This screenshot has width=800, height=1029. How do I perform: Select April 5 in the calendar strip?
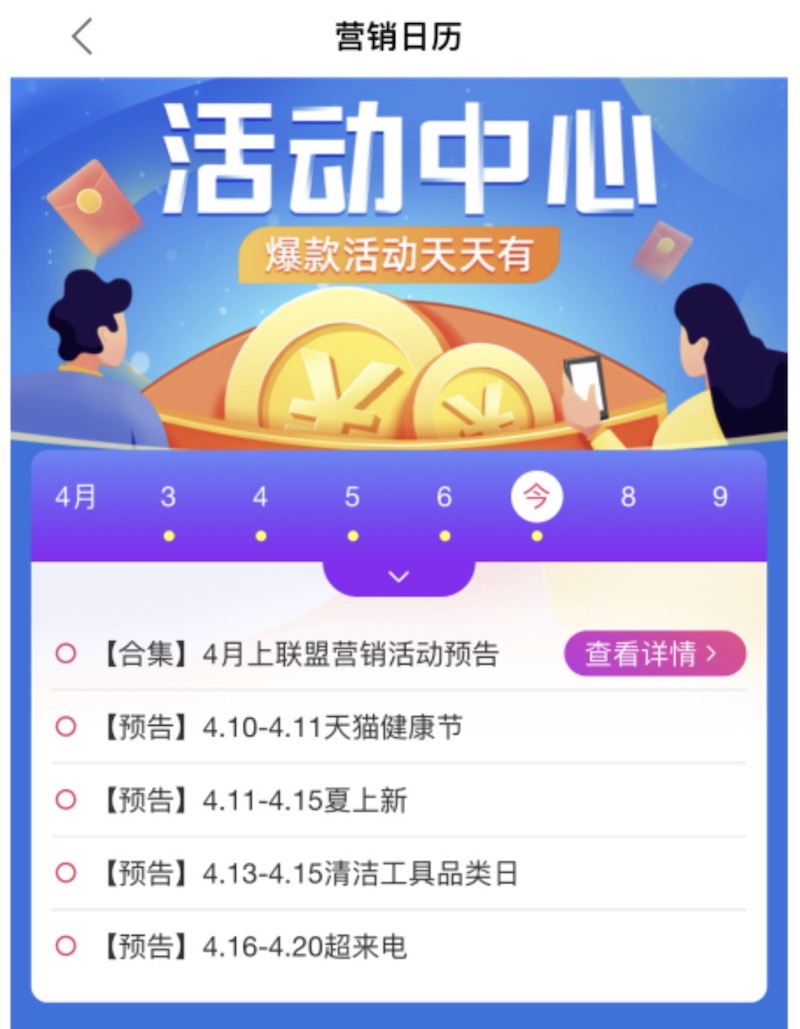tap(352, 497)
